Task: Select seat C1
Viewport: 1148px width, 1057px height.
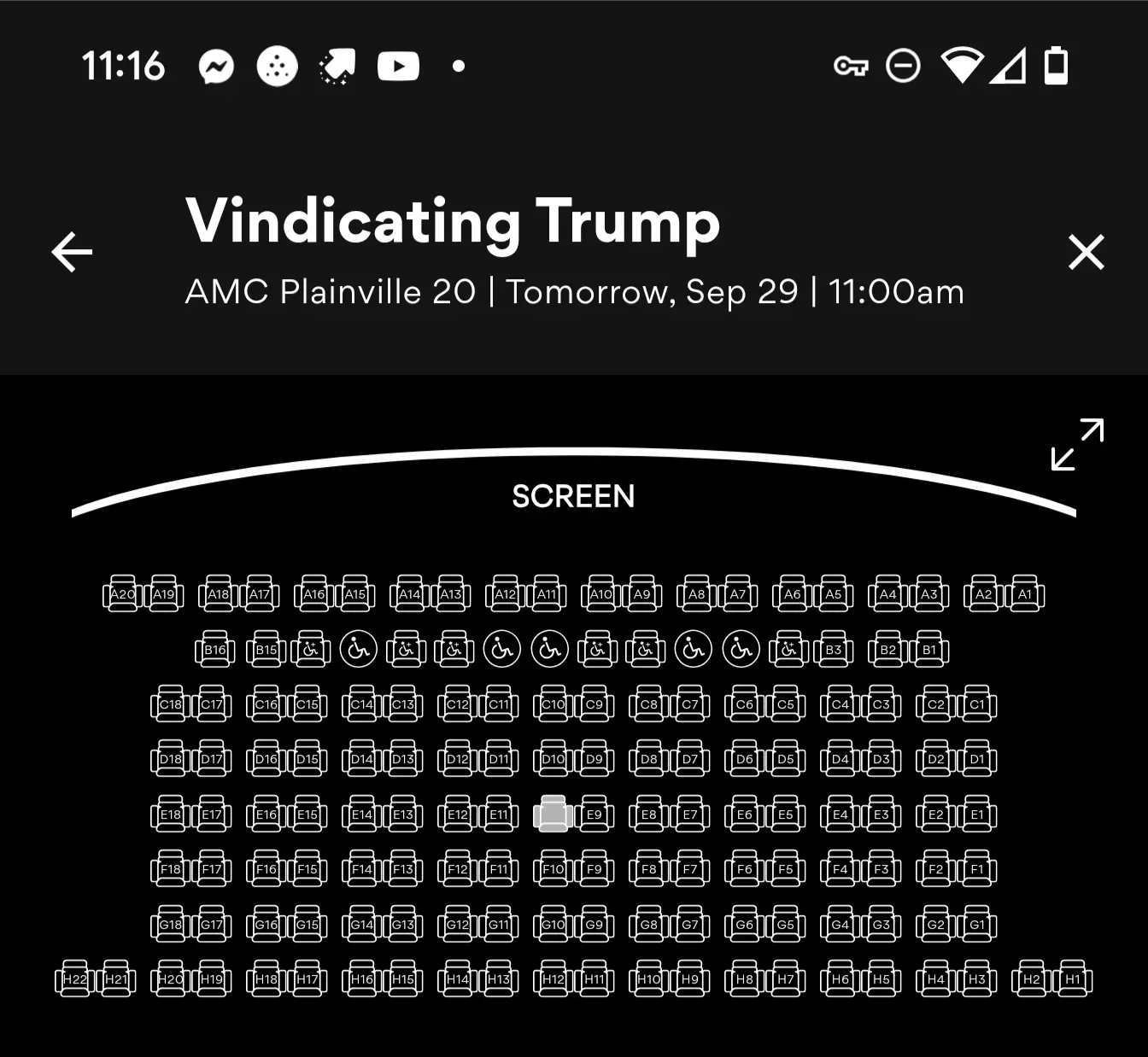Action: pos(976,704)
